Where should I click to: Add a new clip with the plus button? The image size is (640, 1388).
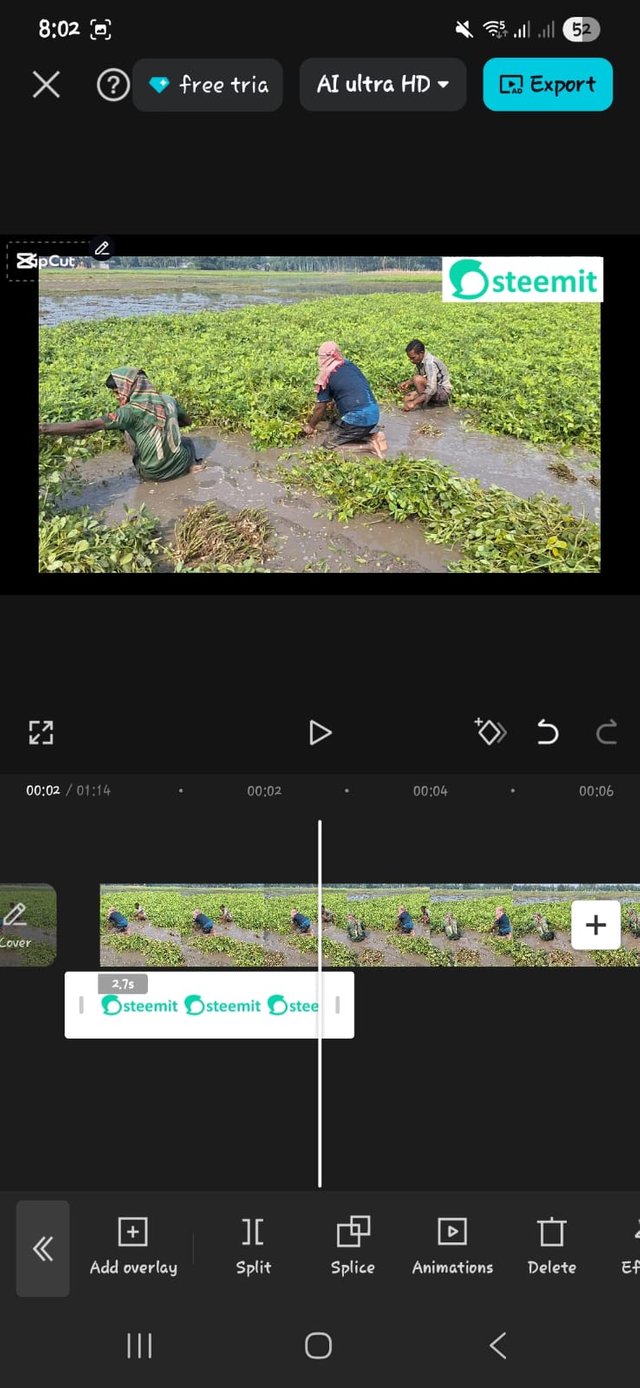click(596, 925)
